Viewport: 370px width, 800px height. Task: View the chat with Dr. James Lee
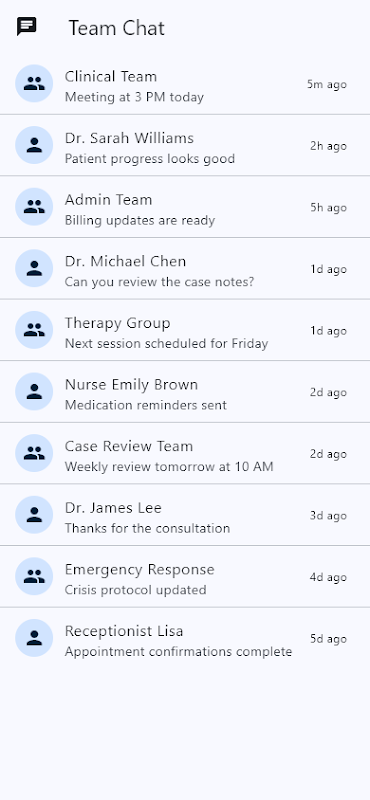click(x=185, y=515)
